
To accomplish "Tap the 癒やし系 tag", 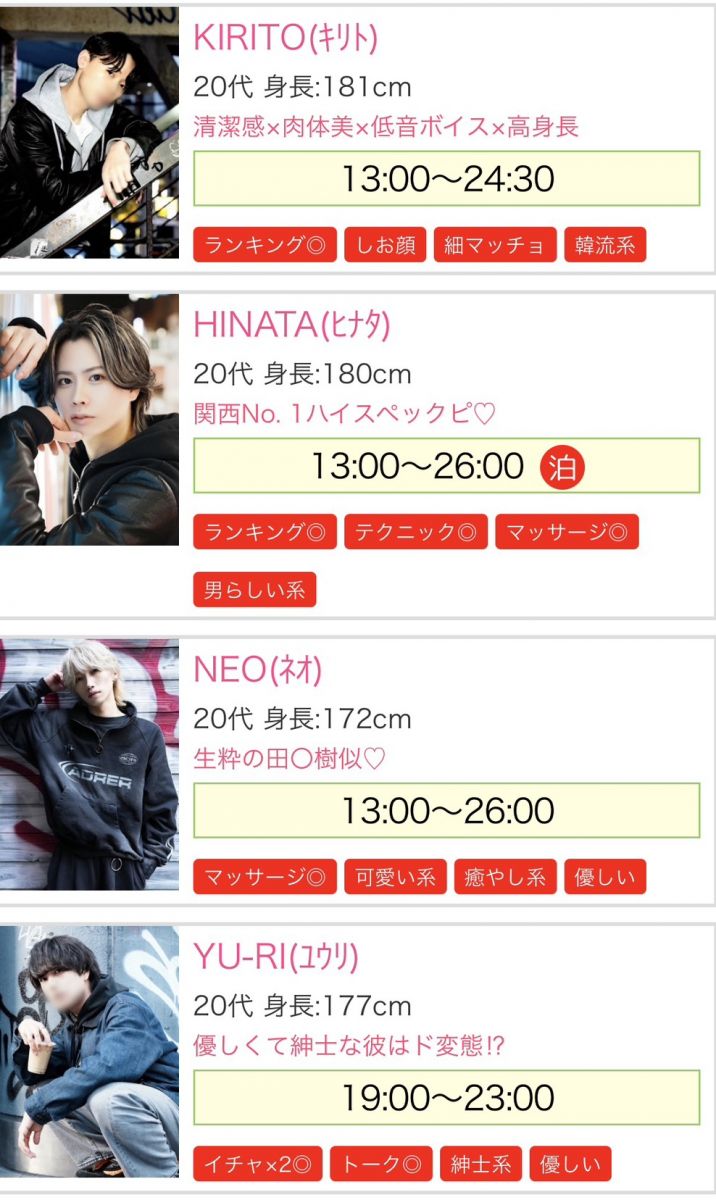I will click(505, 877).
